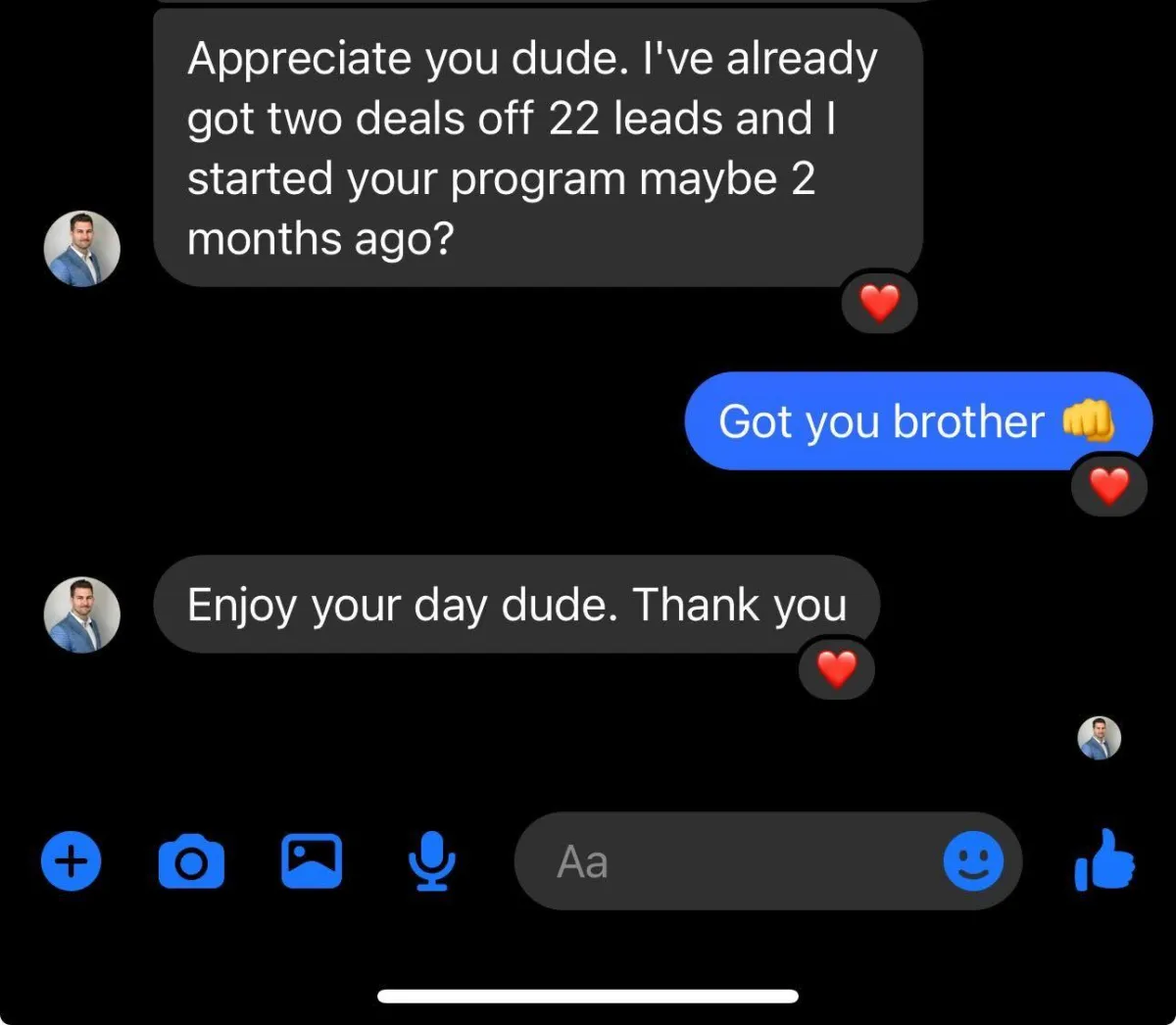
Task: View heart reaction on 'Got you brother'
Action: (x=1108, y=486)
